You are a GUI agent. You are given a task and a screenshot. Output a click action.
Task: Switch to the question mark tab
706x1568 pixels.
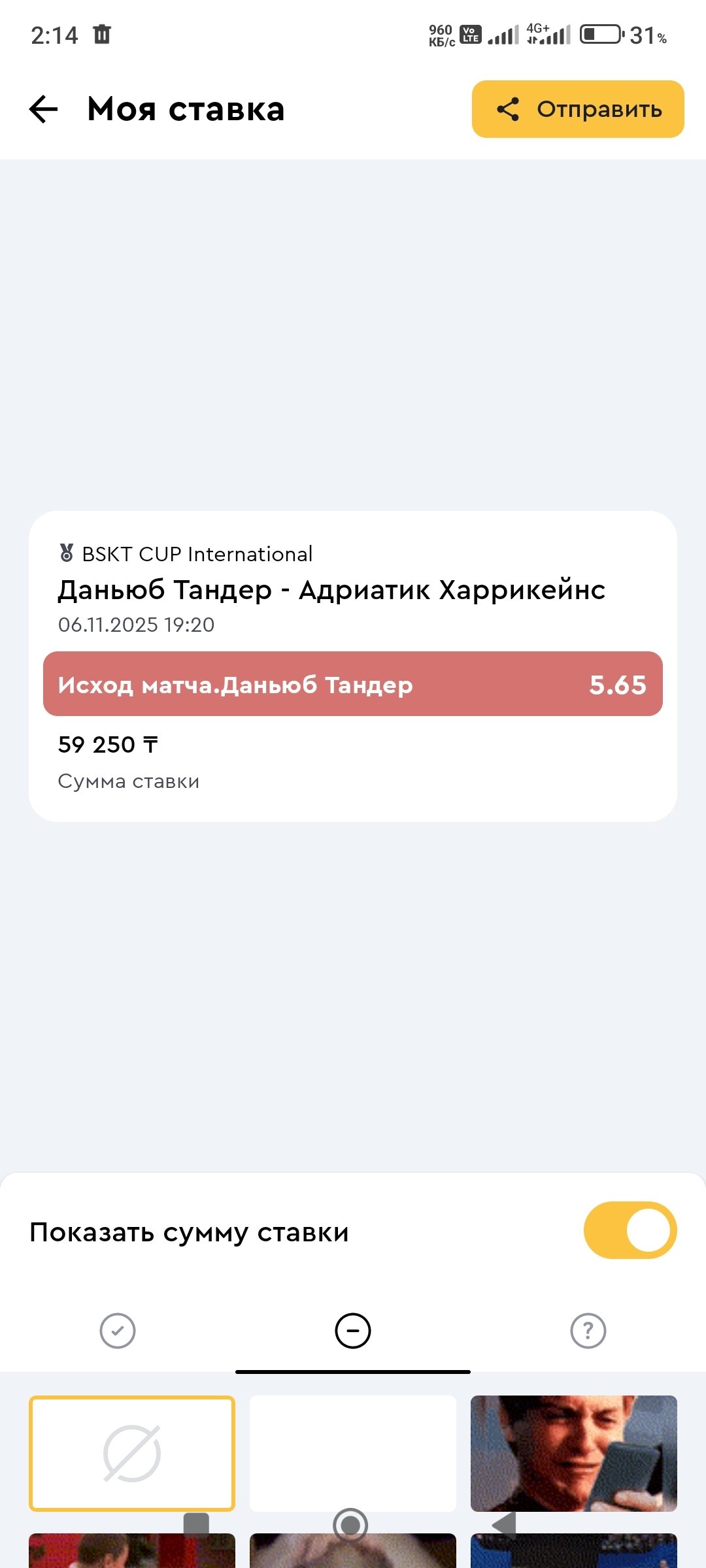coord(588,1331)
